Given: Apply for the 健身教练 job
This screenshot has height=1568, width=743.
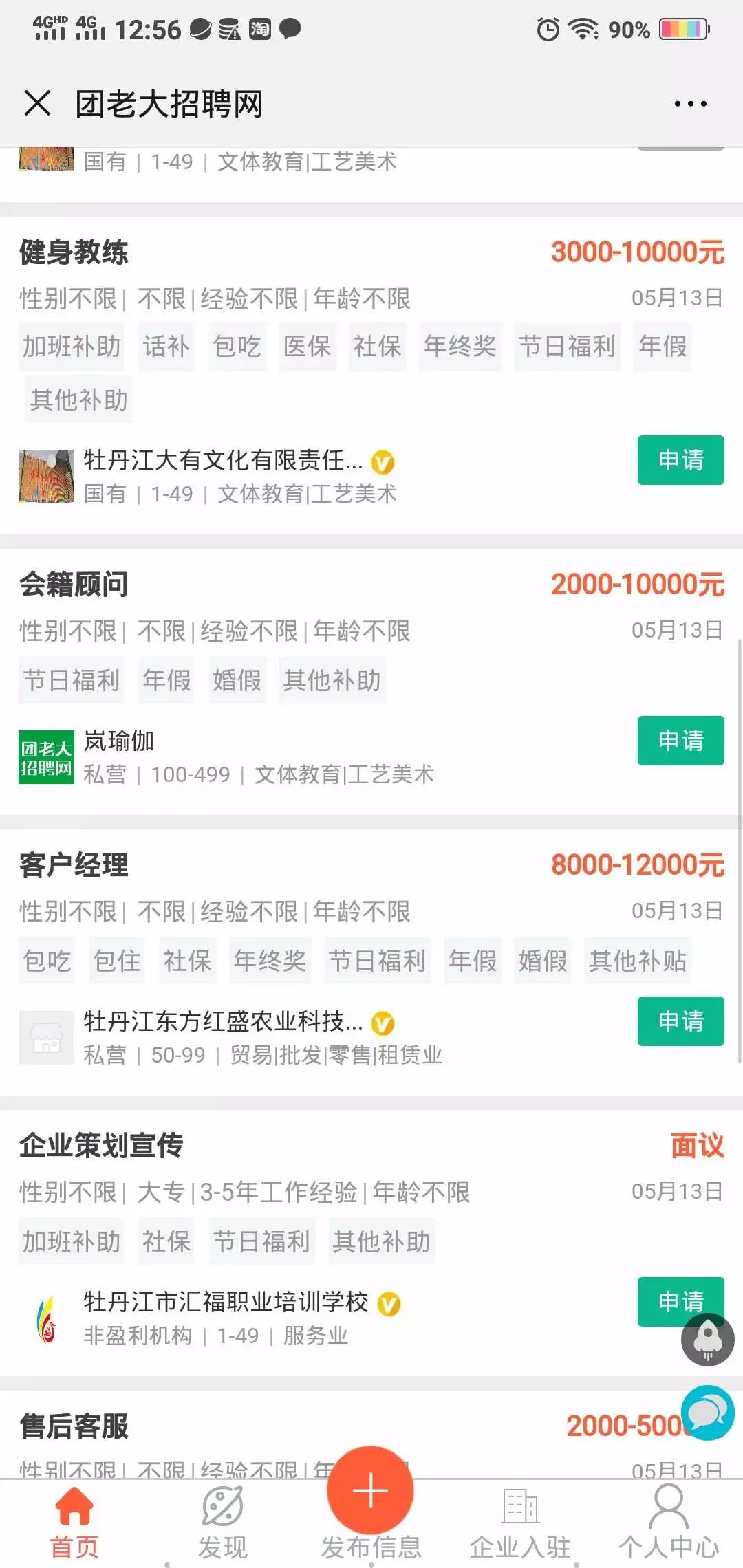Looking at the screenshot, I should click(x=680, y=460).
